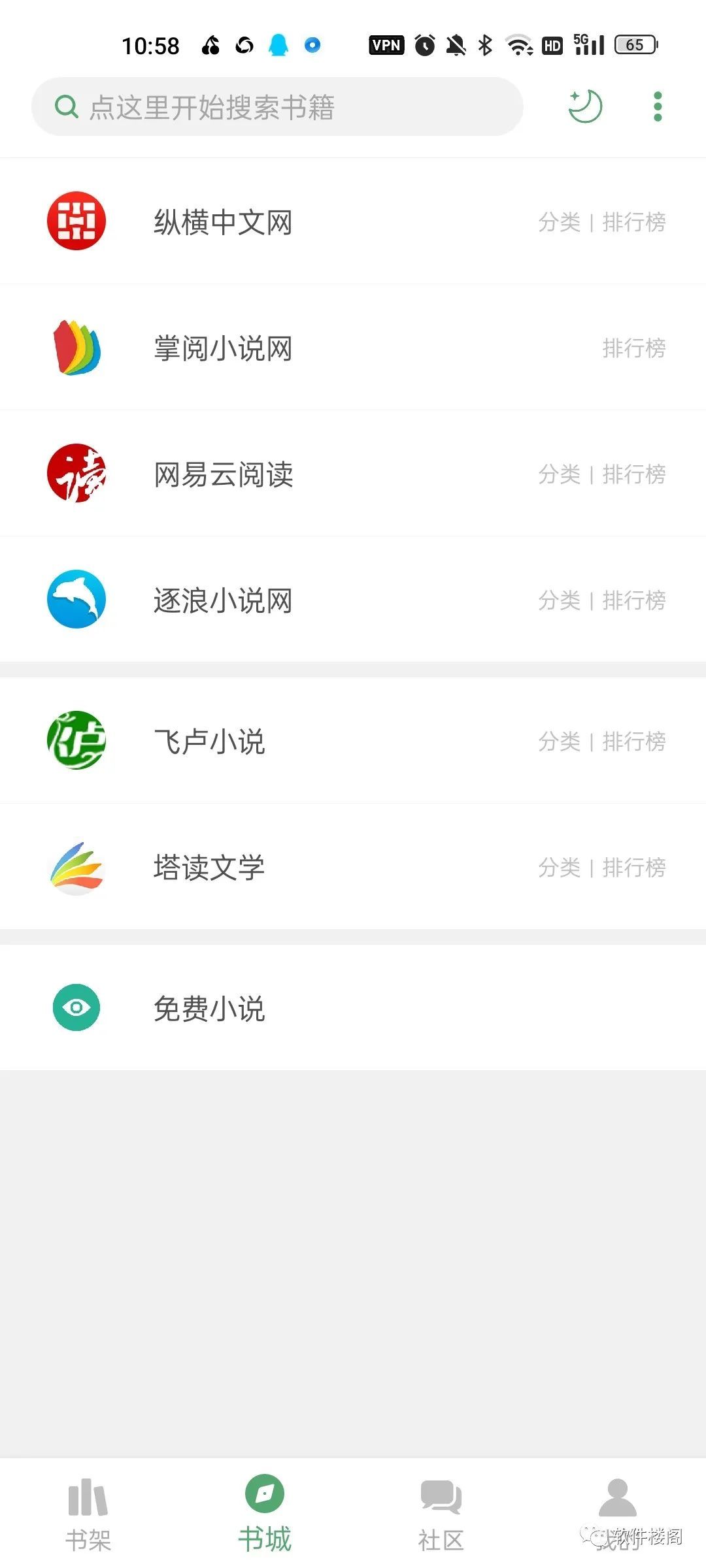Viewport: 706px width, 1568px height.
Task: View 分类 for 飞卢小说
Action: (560, 742)
